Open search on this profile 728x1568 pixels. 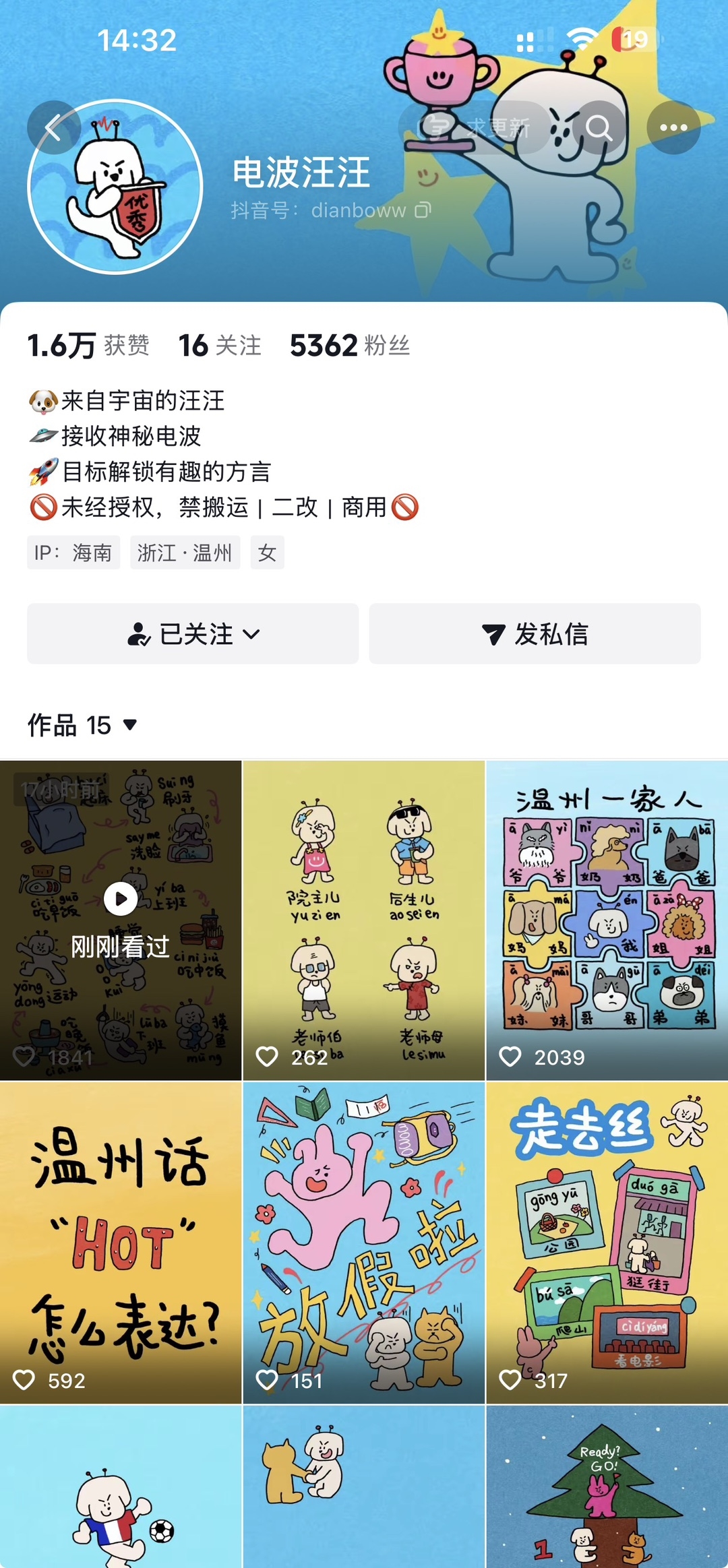point(599,127)
